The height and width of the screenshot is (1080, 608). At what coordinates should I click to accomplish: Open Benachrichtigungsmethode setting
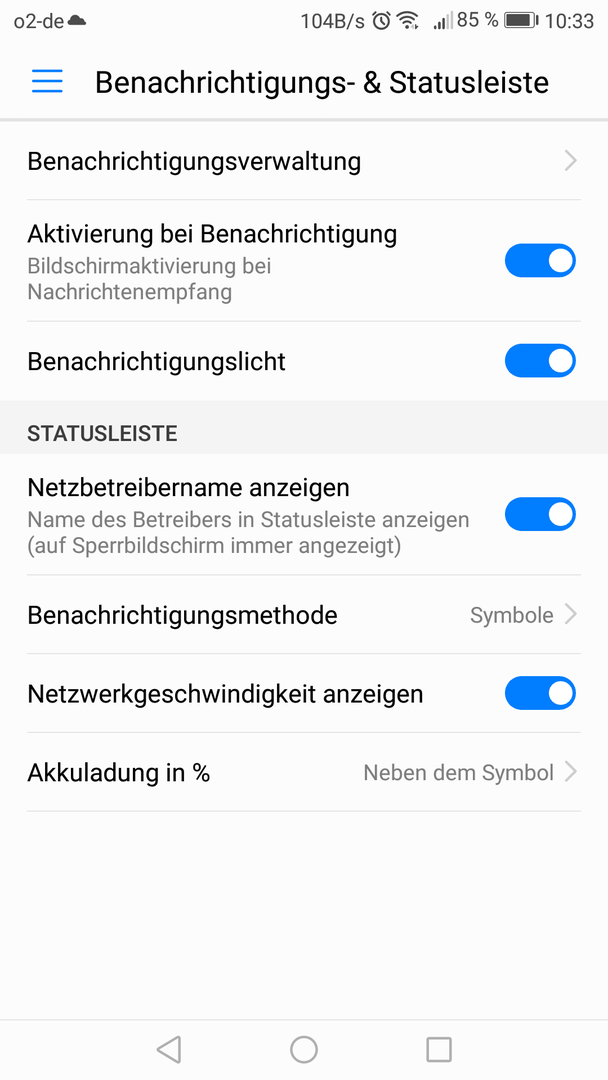coord(304,615)
